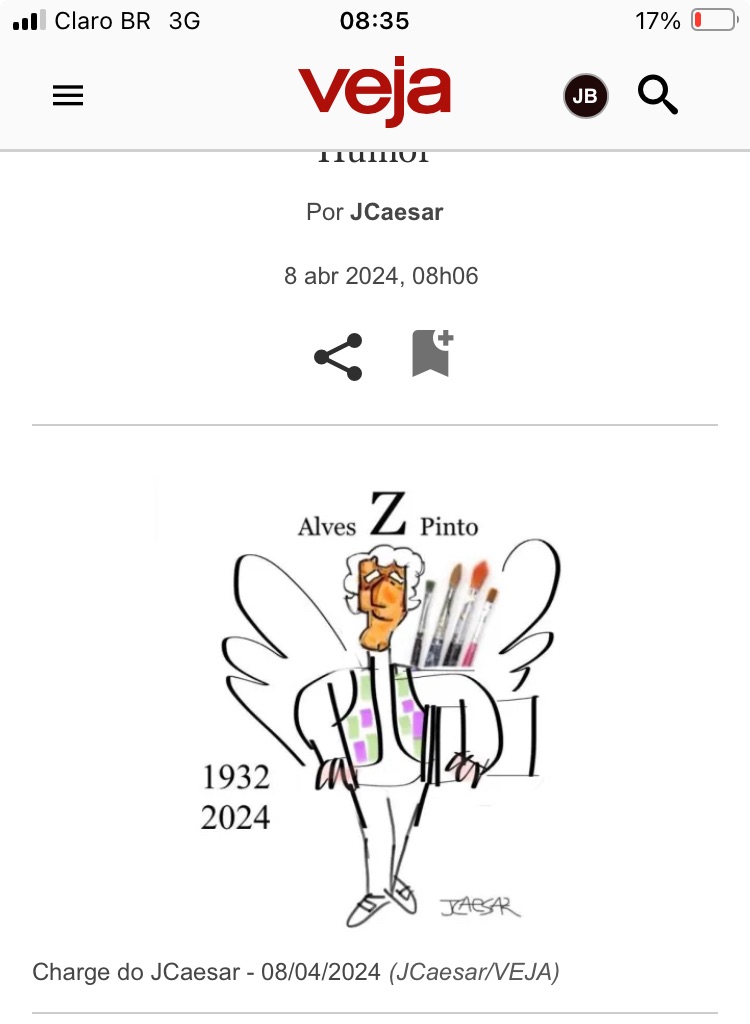The width and height of the screenshot is (750, 1024).
Task: Open author JCaesar's page
Action: (396, 212)
